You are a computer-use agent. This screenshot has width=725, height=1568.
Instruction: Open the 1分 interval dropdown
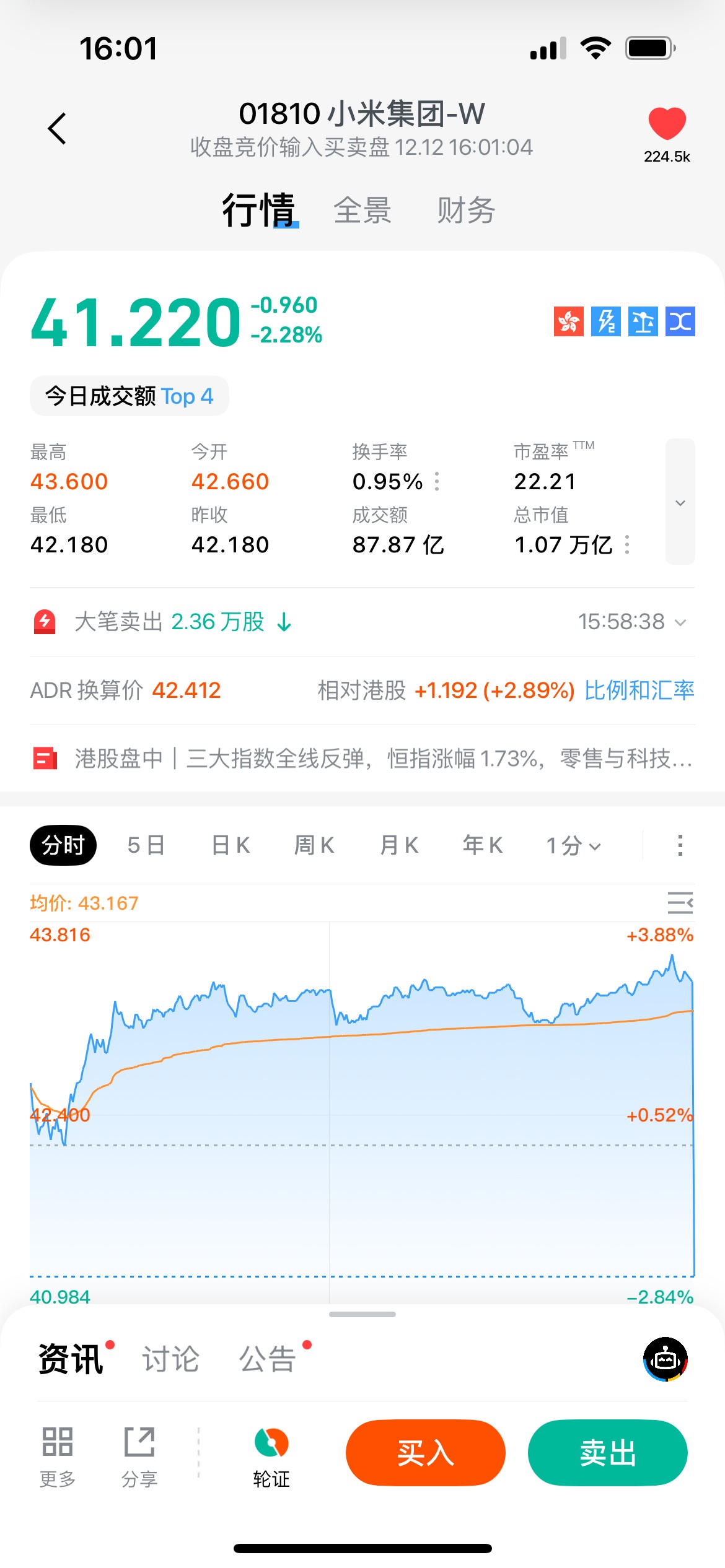[573, 845]
